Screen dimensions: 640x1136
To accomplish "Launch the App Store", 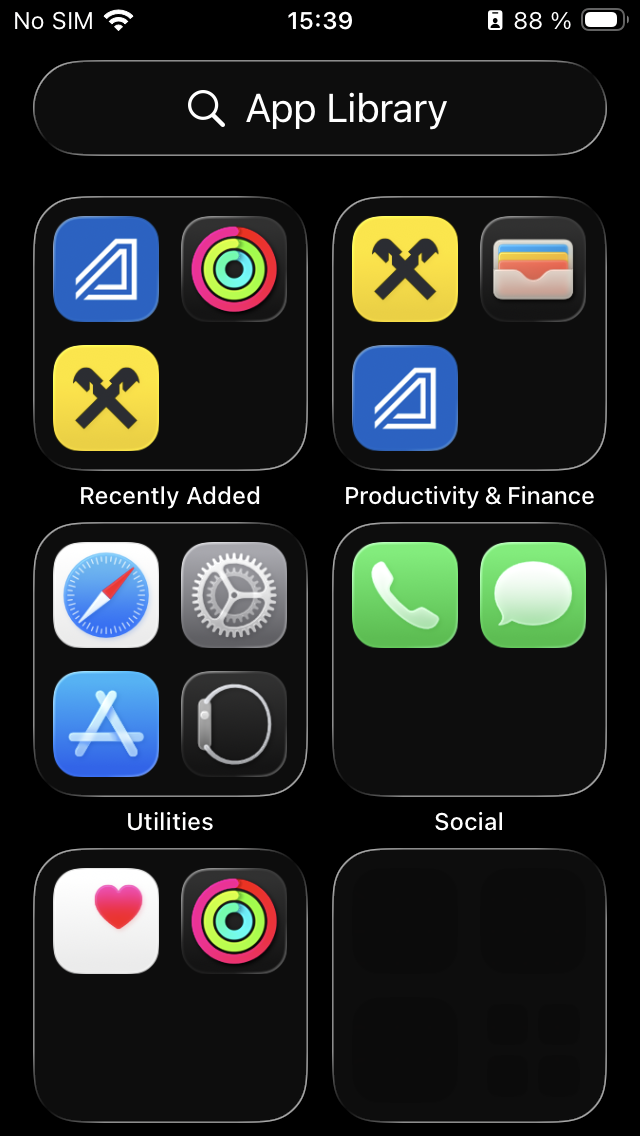I will click(106, 723).
